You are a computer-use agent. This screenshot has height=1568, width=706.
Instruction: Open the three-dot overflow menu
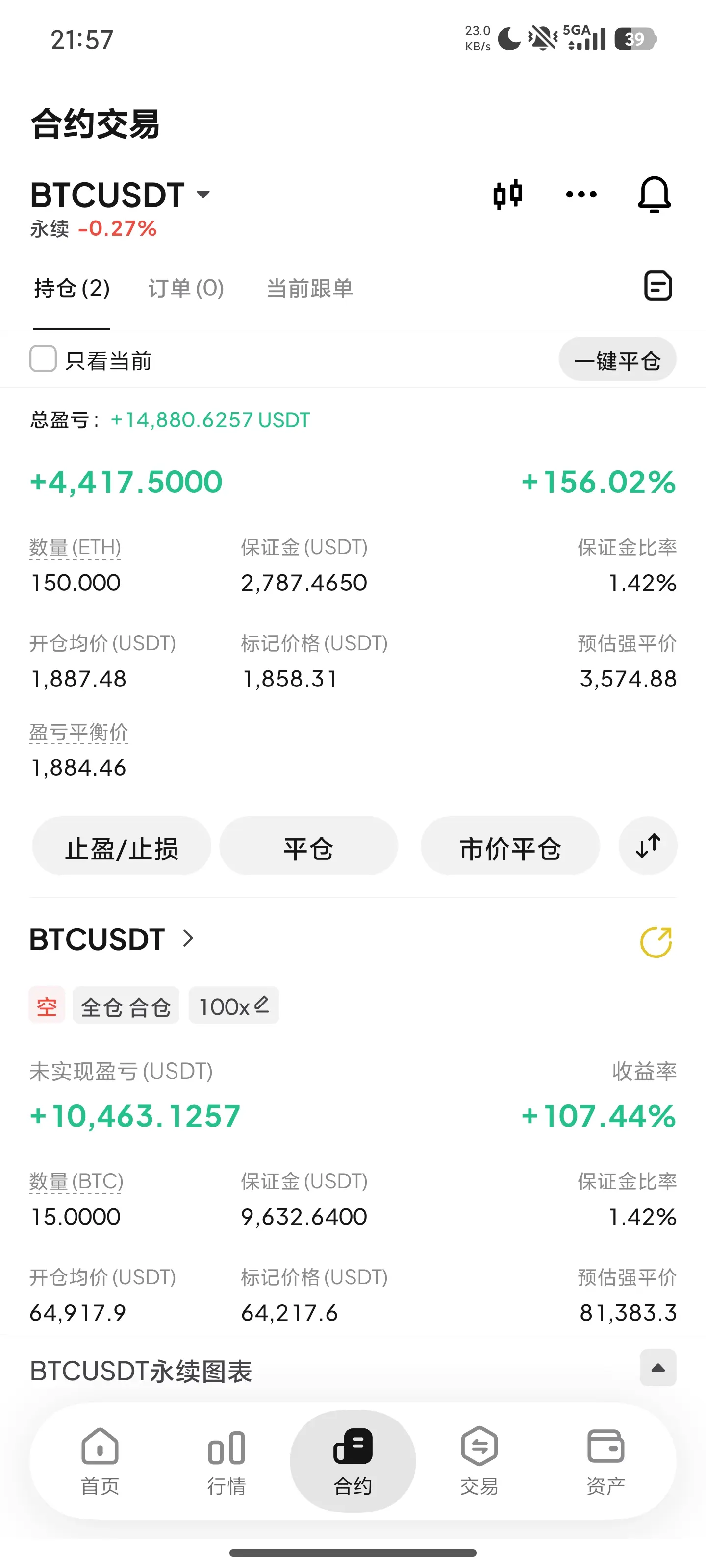point(581,194)
